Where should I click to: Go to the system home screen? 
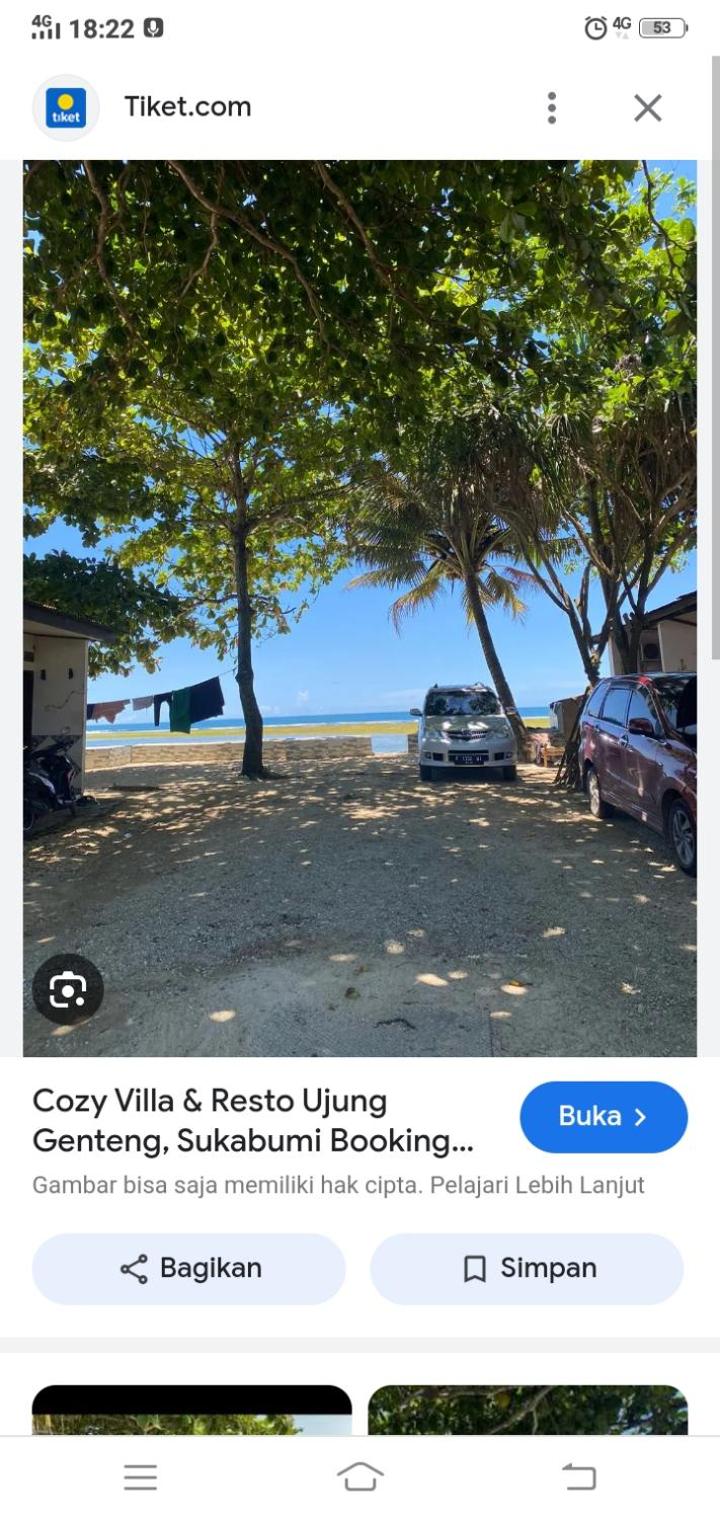pos(360,1477)
